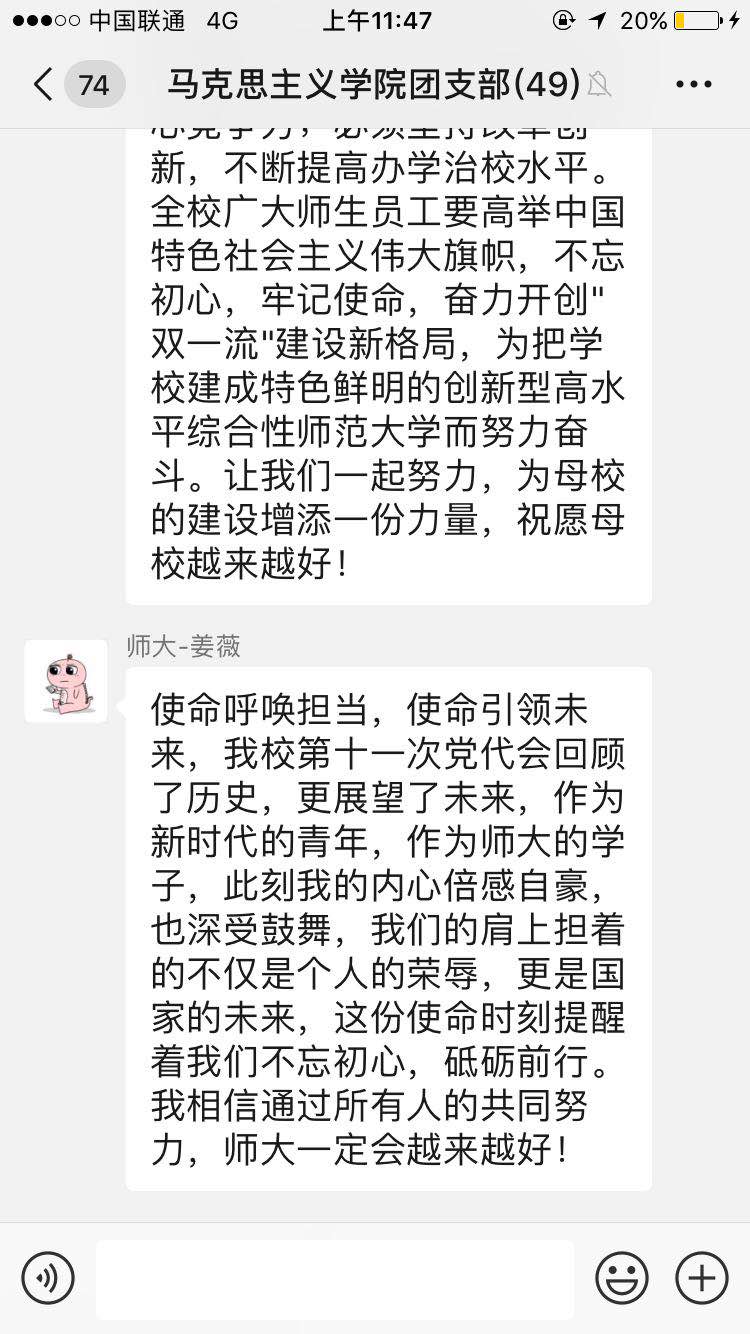This screenshot has height=1334, width=750.
Task: Open 师大-姜薇's profile avatar
Action: point(66,681)
